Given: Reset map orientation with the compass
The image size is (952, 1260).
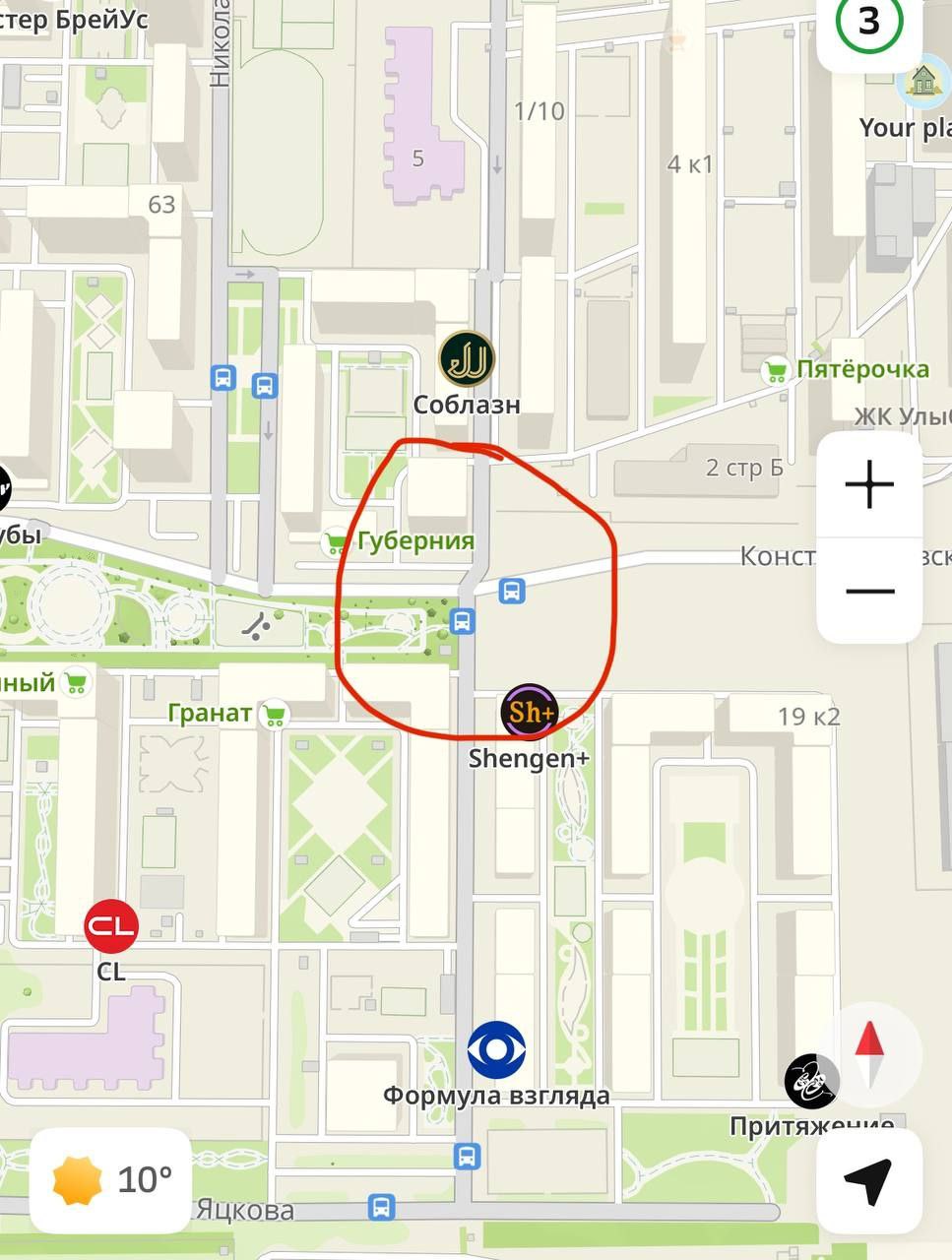Looking at the screenshot, I should tap(868, 1051).
